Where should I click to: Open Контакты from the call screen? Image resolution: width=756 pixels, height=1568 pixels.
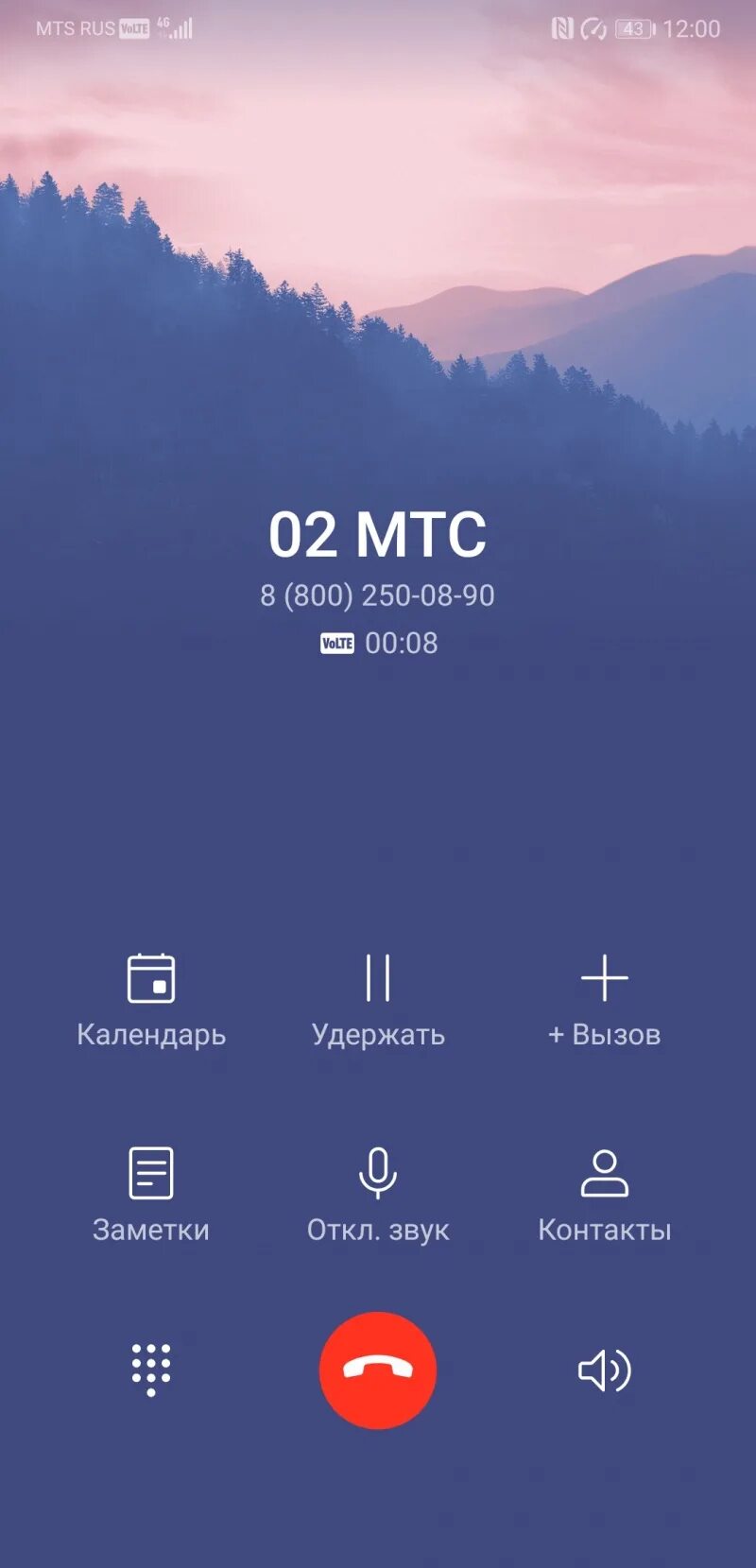605,1195
